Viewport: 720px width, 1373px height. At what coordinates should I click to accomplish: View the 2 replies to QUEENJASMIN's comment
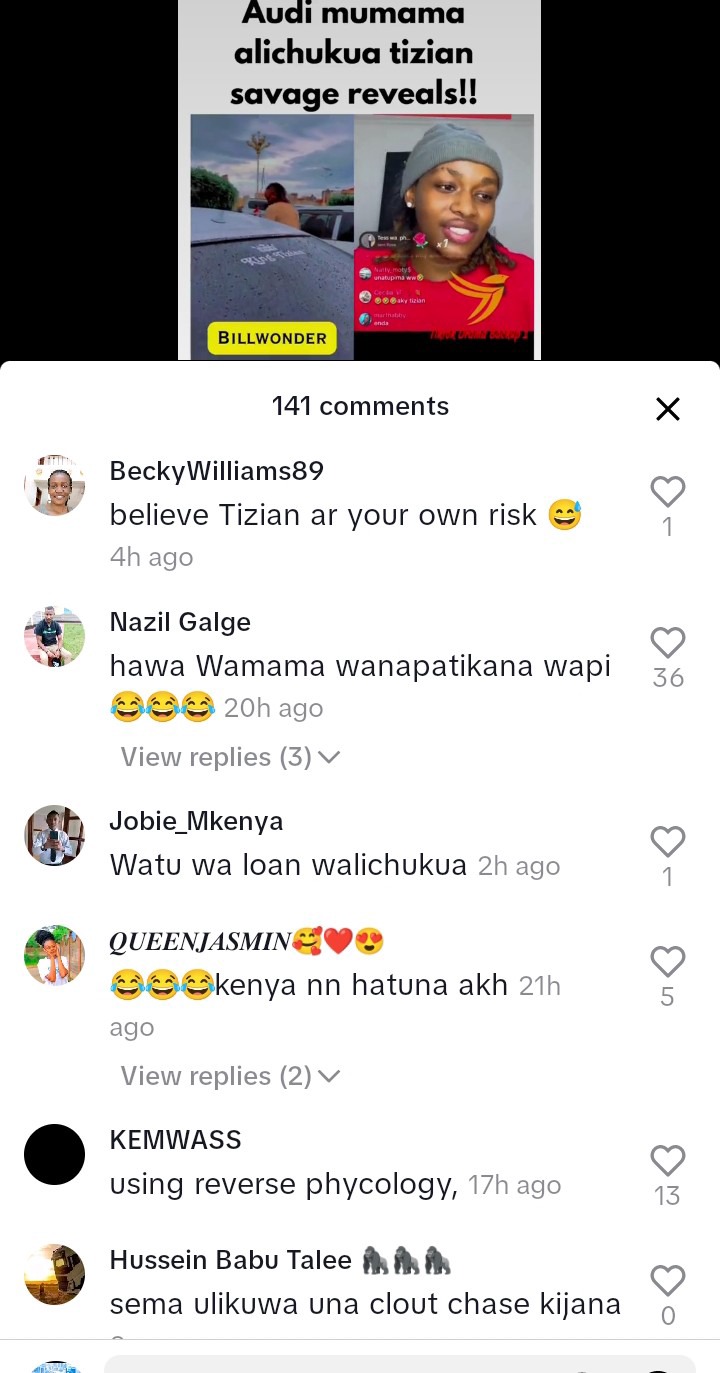point(230,1076)
